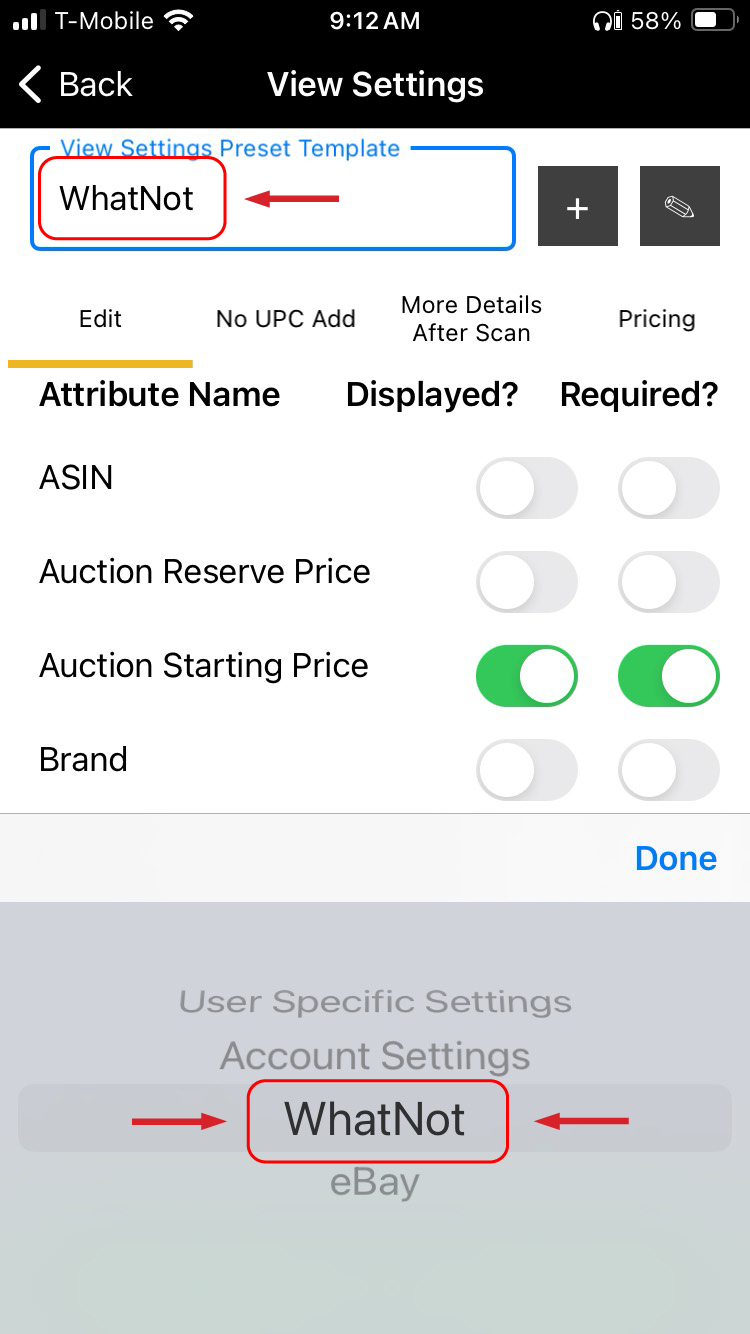
Task: Enable Required for ASIN
Action: pos(669,488)
